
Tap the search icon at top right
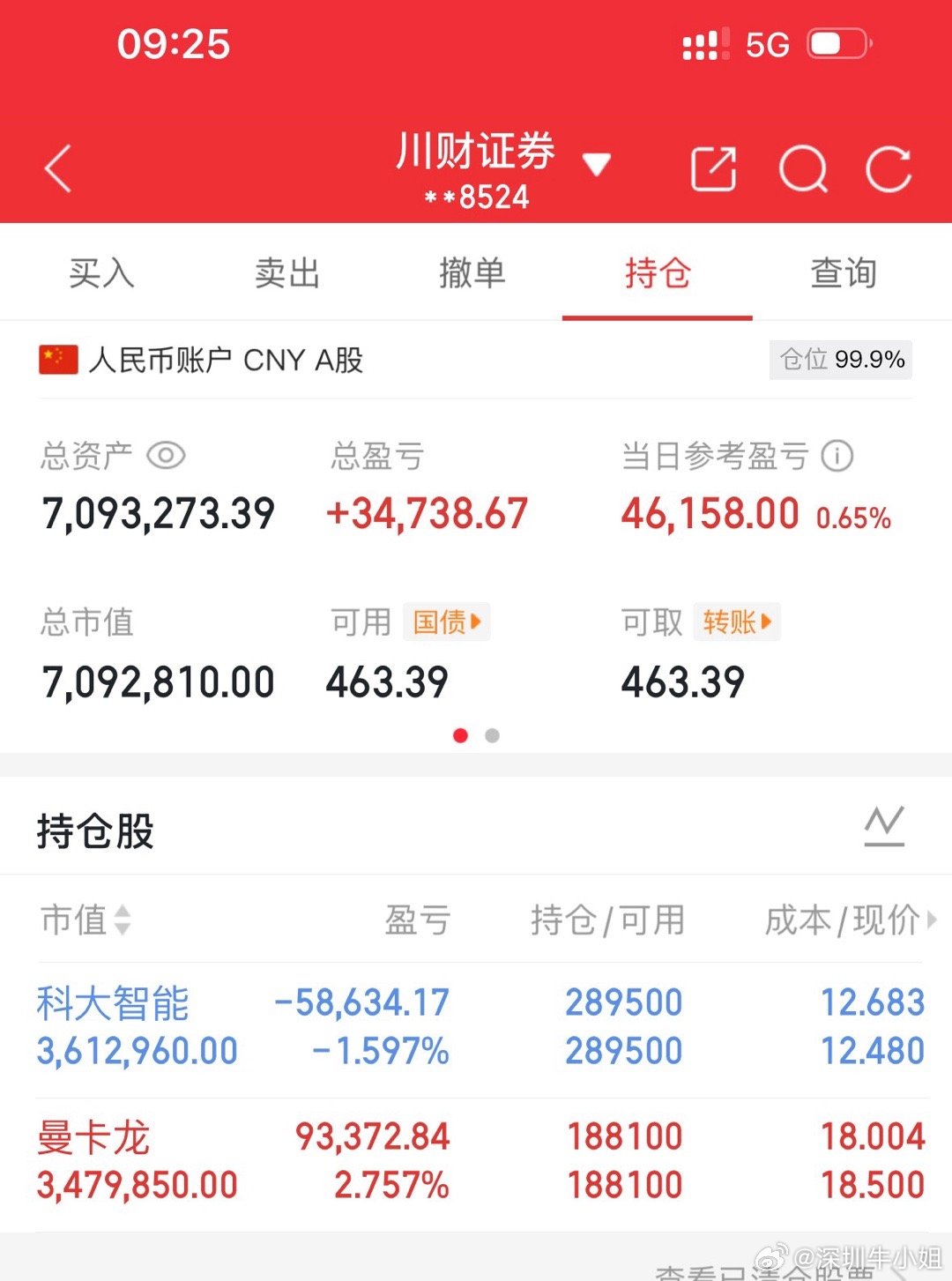coord(804,168)
